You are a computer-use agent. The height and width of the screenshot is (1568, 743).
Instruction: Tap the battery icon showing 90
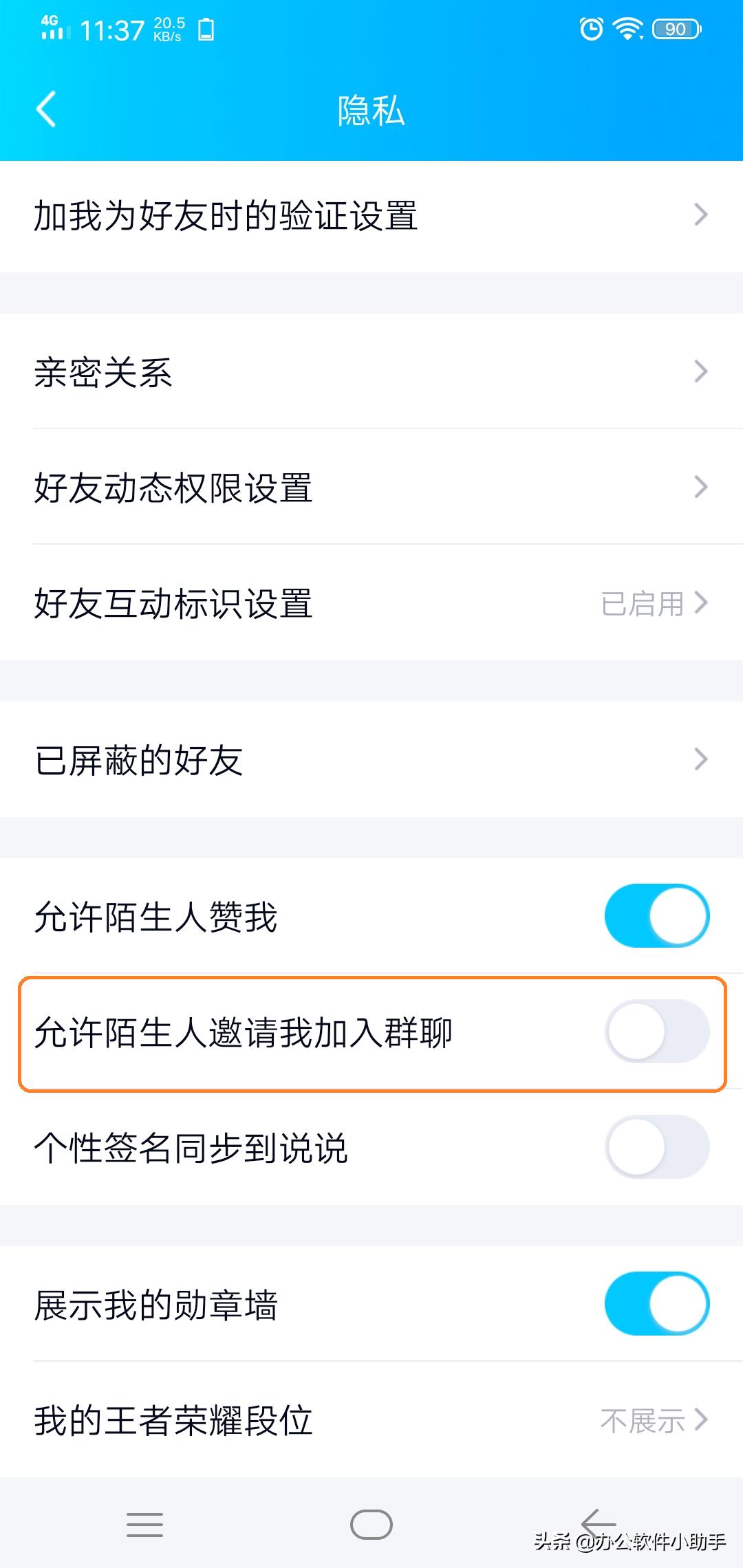[x=675, y=29]
